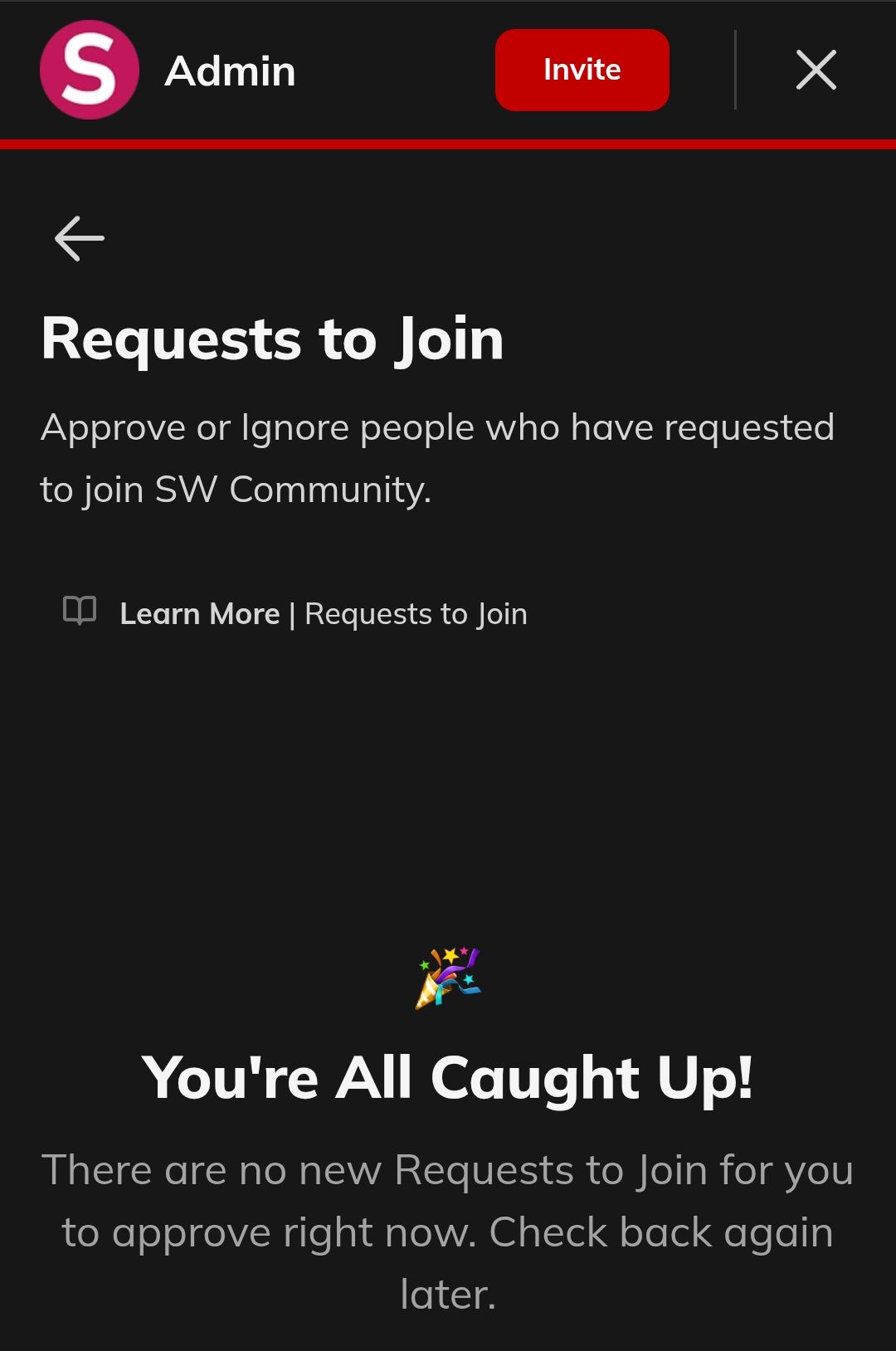Close the Admin panel

816,70
